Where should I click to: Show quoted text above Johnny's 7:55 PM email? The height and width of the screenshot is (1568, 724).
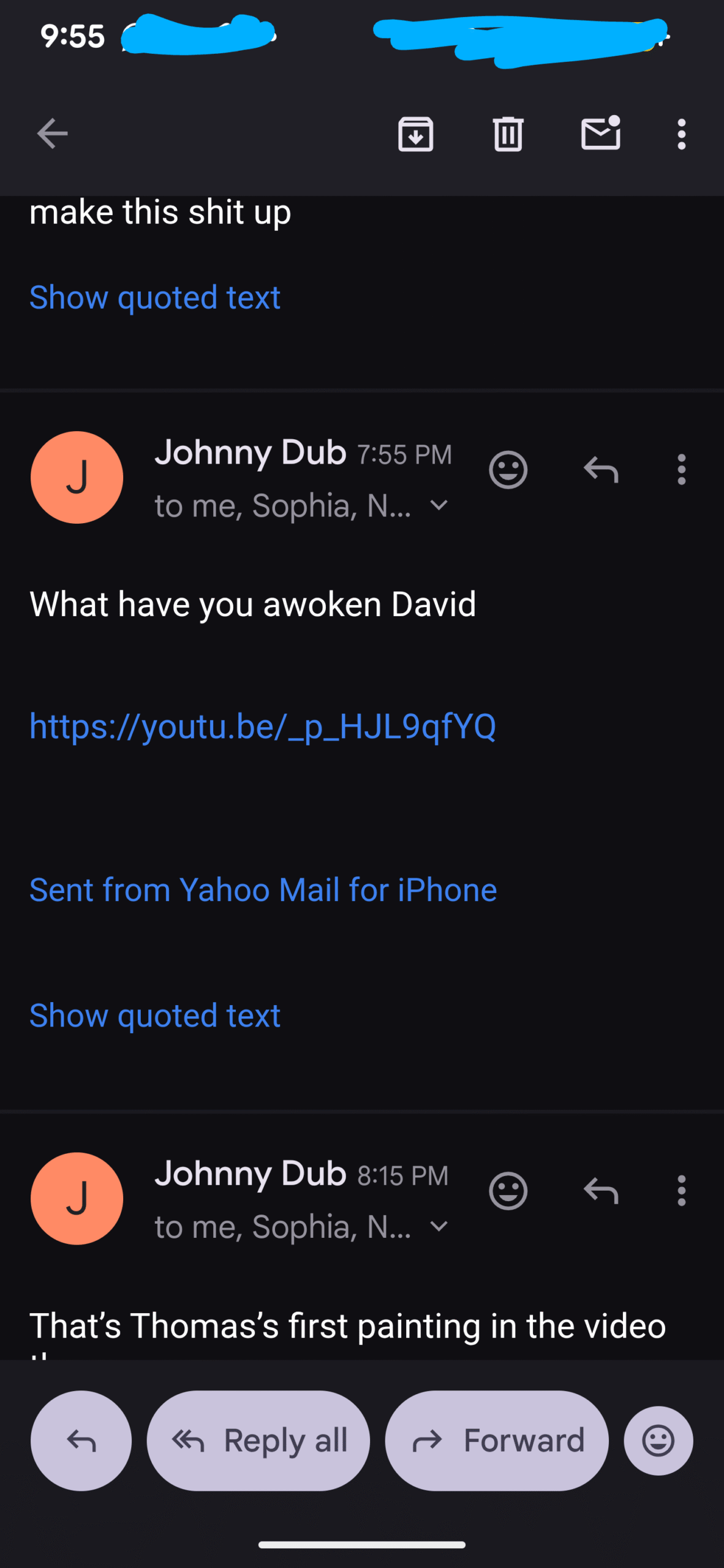tap(154, 298)
